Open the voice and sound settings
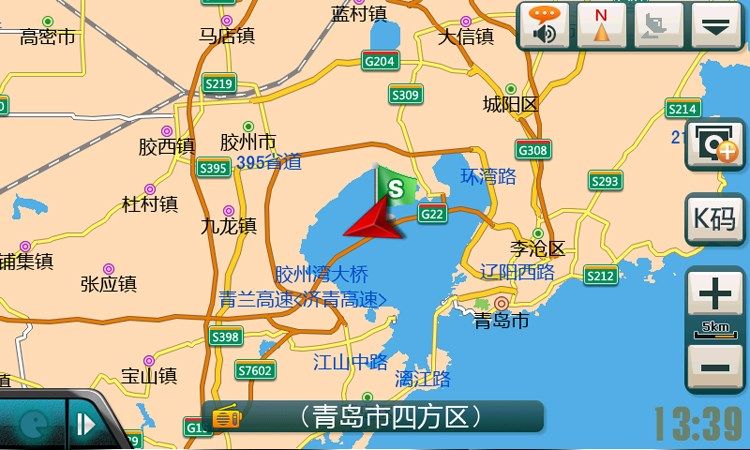This screenshot has height=450, width=750. [x=544, y=26]
